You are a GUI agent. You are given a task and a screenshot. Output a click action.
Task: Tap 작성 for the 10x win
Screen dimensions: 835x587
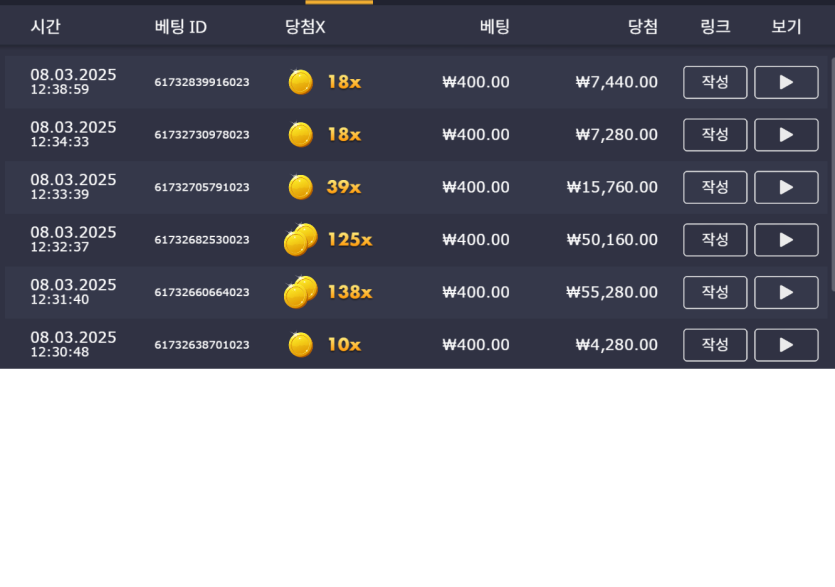(715, 345)
